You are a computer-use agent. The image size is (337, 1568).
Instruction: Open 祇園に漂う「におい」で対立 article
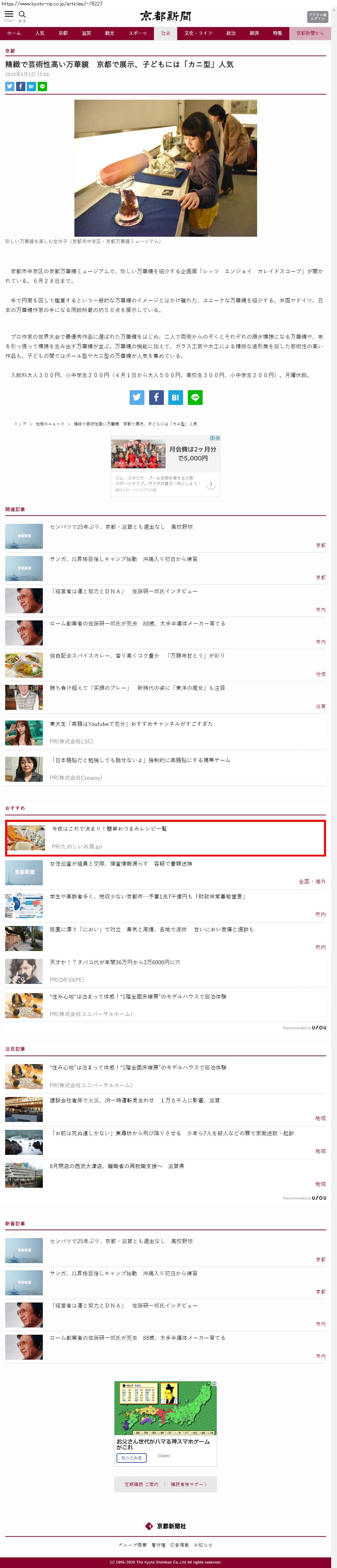coord(151,929)
